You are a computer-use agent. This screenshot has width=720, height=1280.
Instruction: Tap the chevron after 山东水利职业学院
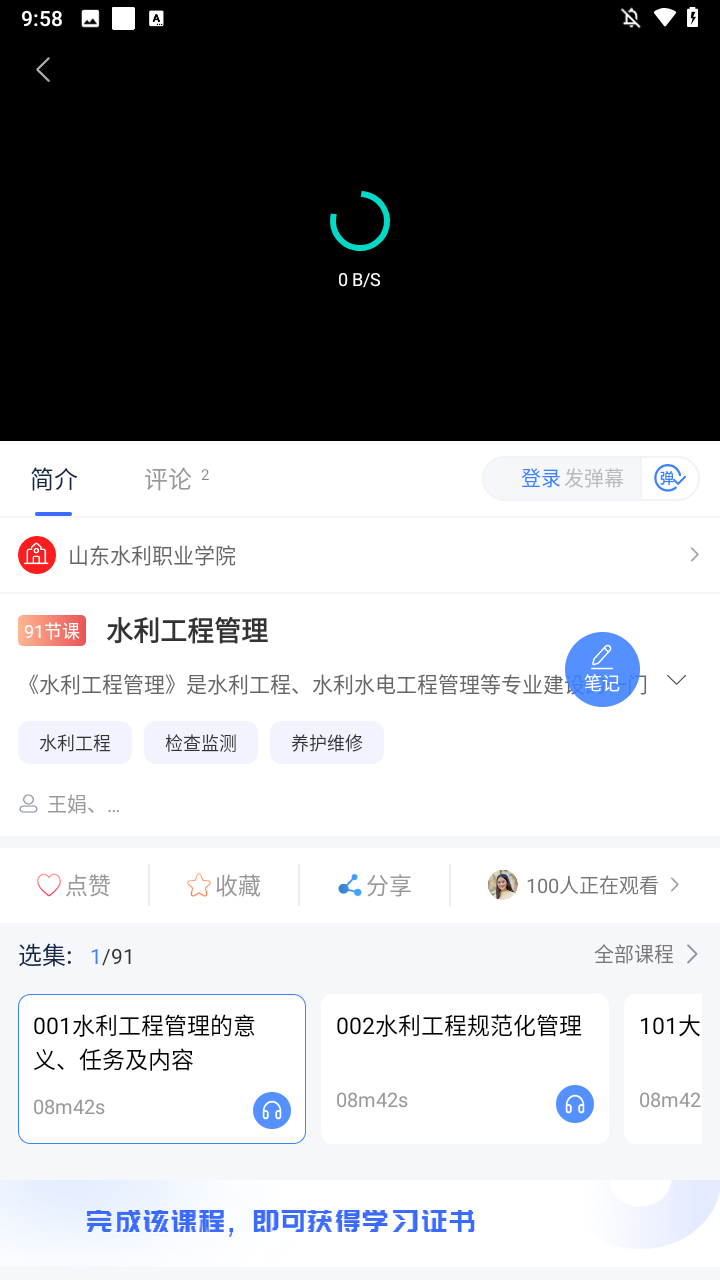[x=697, y=554]
